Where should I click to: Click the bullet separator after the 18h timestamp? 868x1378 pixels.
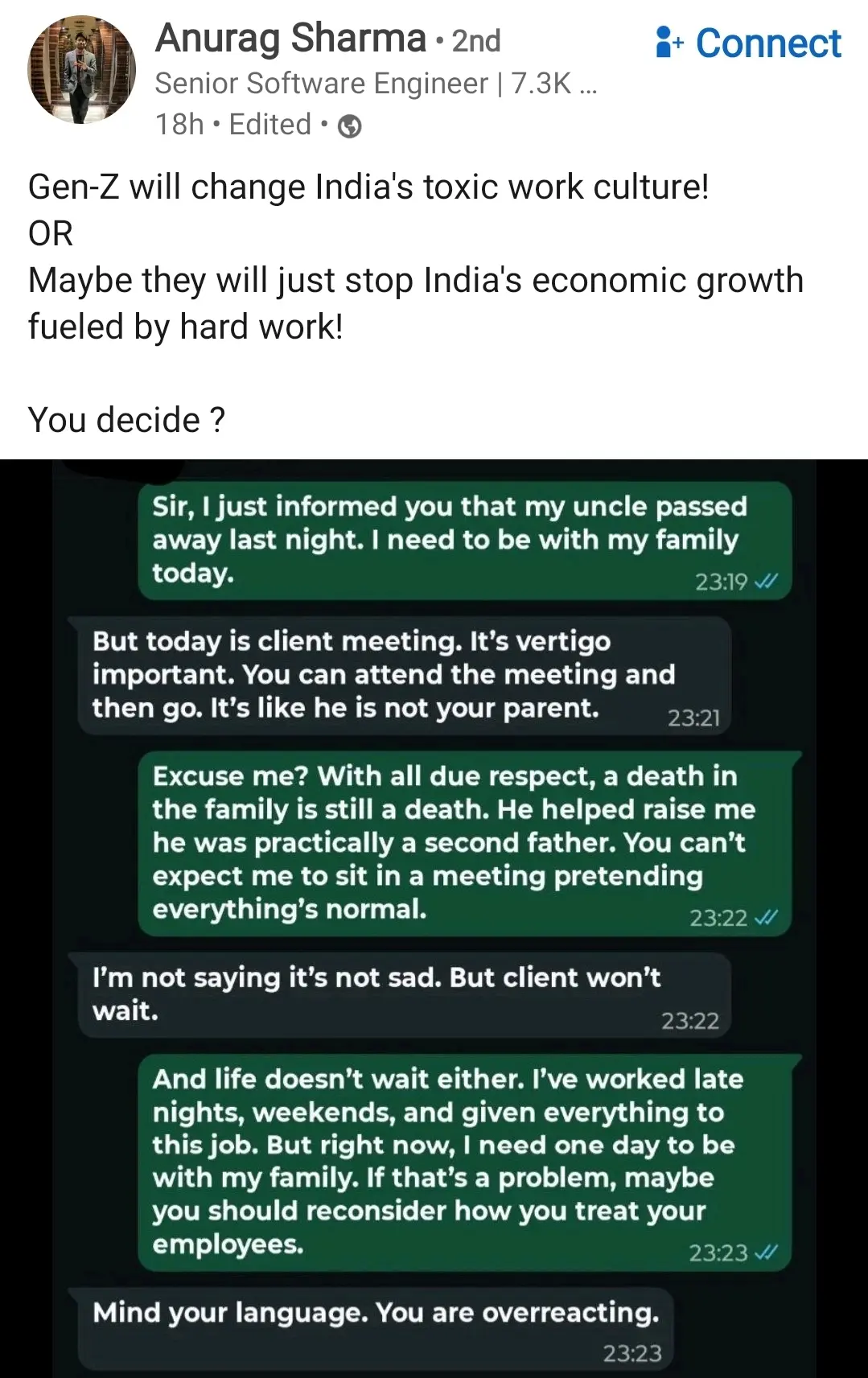[216, 125]
